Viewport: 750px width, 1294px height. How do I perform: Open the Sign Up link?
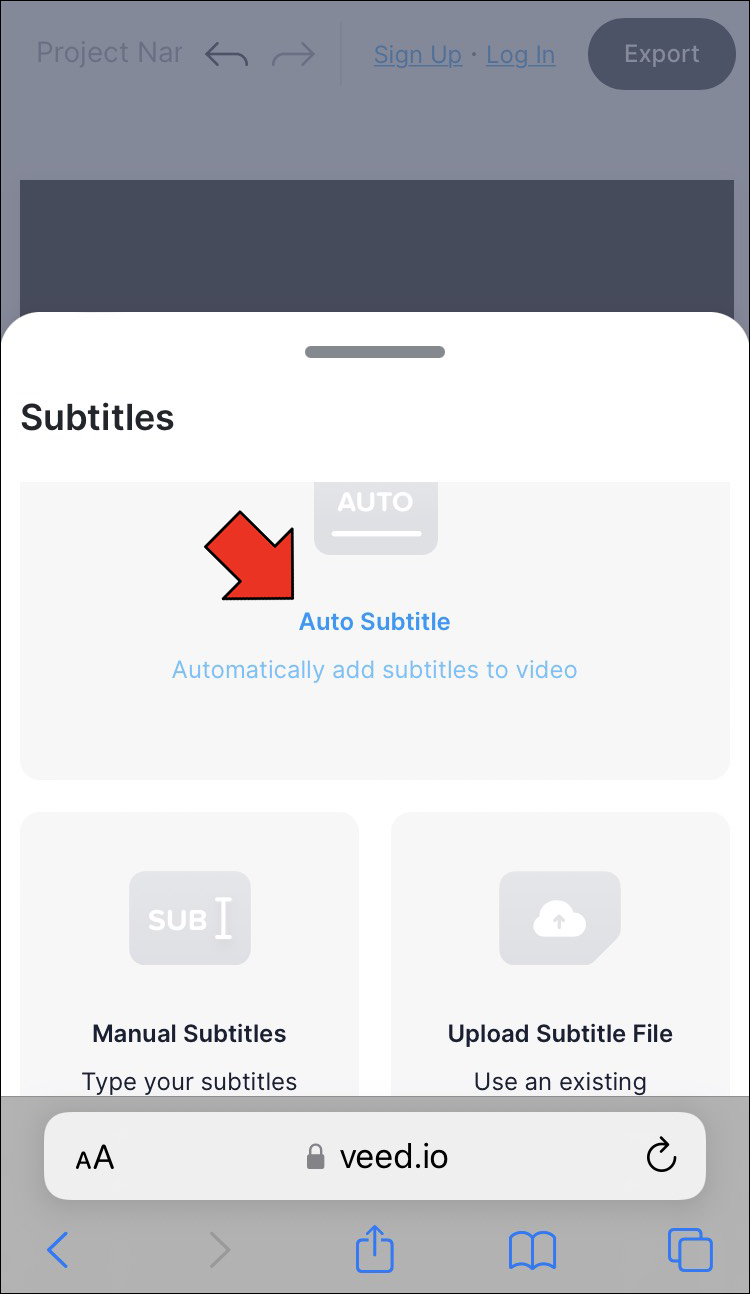click(418, 55)
